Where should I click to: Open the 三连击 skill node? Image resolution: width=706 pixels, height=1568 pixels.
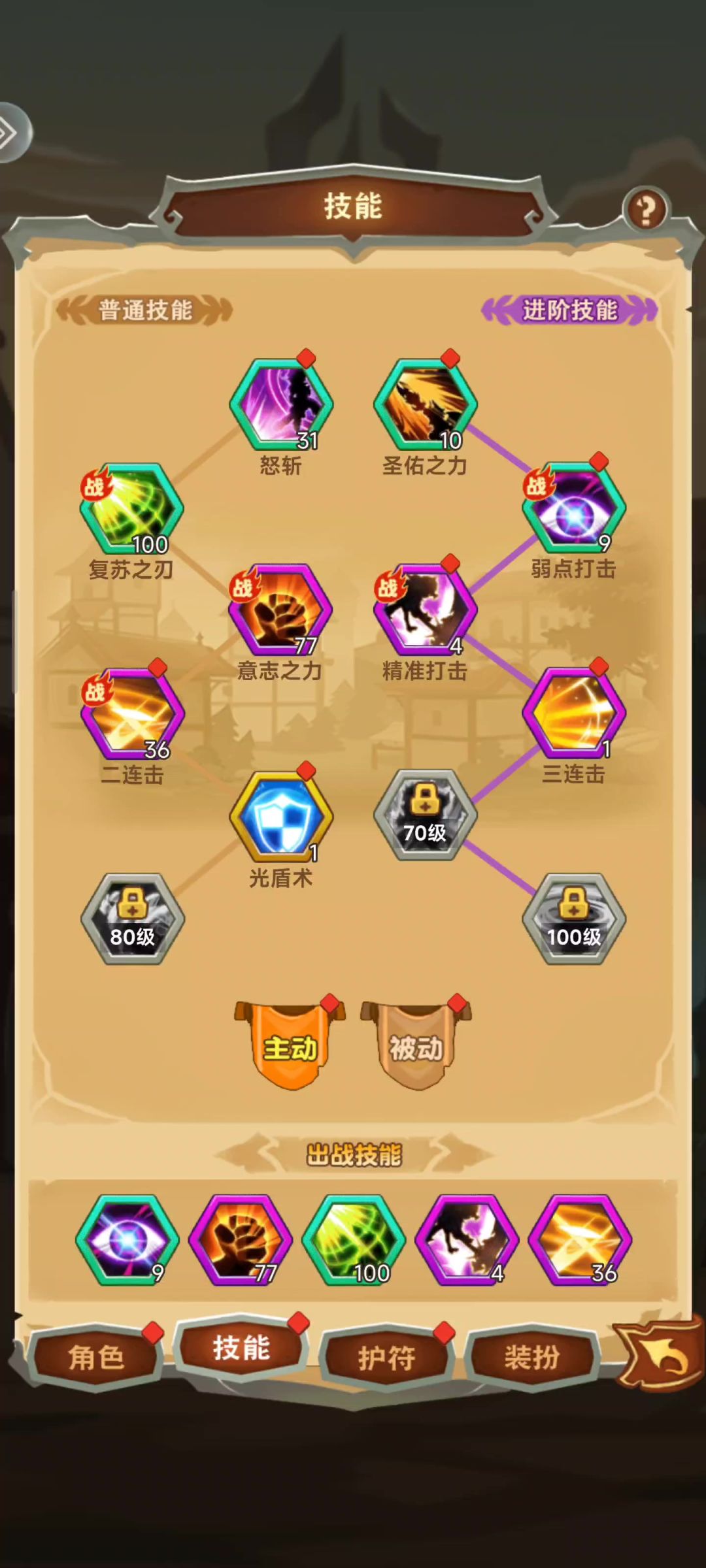coord(573,713)
